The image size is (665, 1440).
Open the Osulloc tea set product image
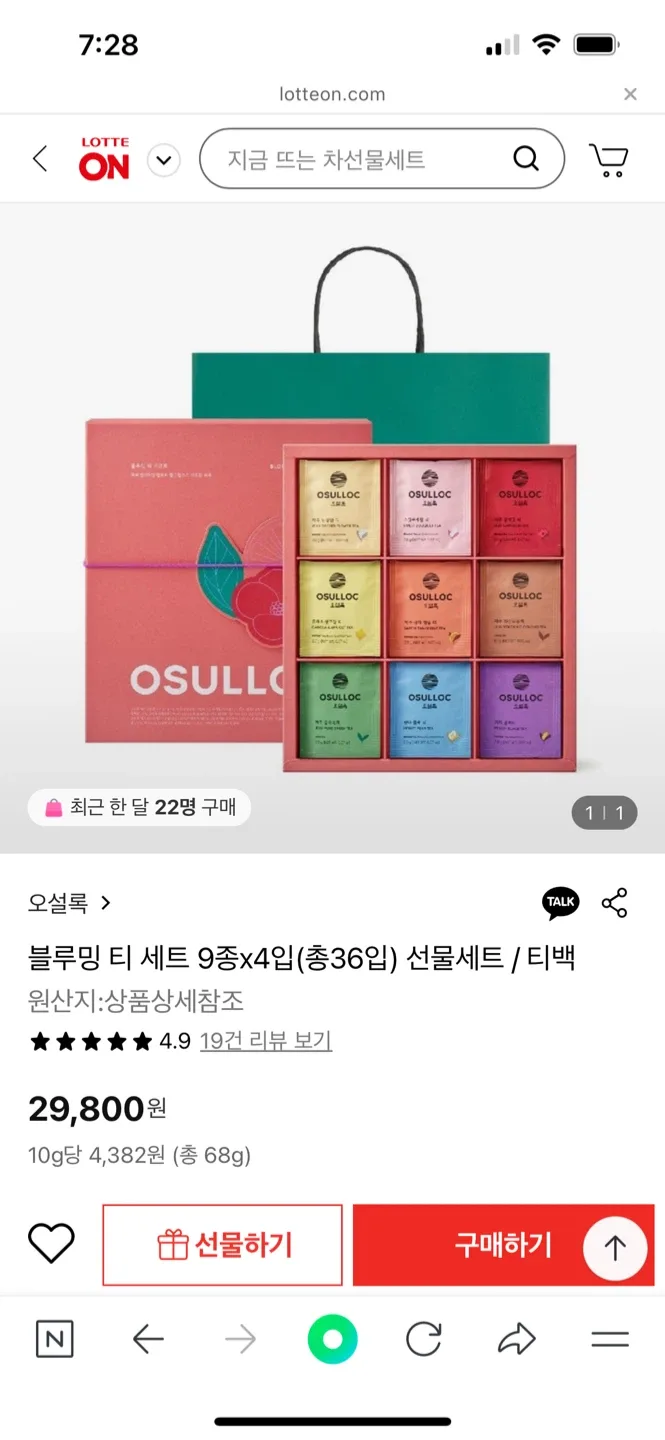[332, 520]
